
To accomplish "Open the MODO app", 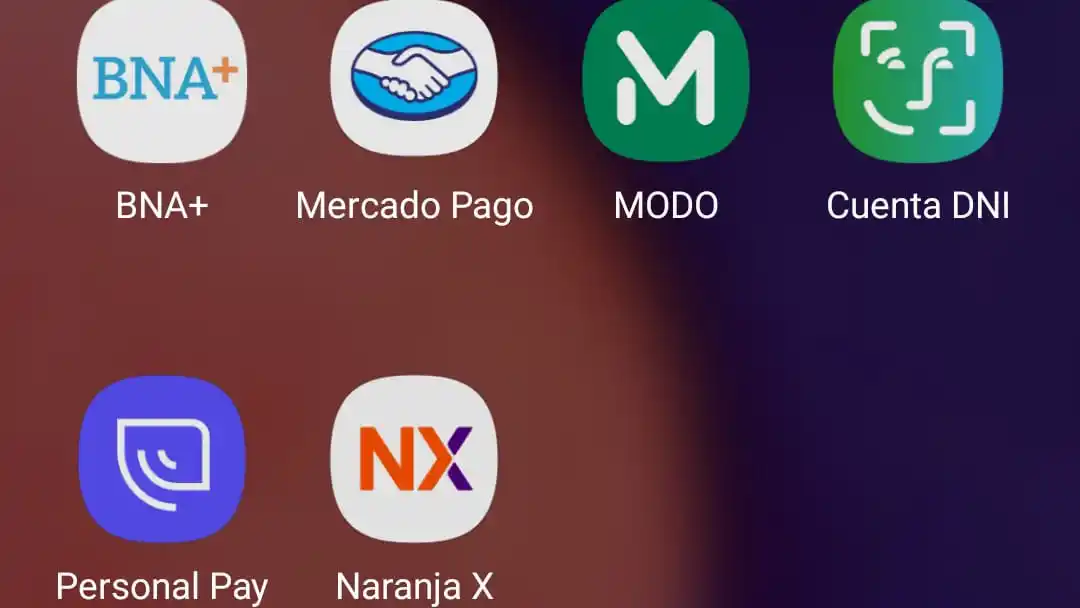I will (666, 80).
